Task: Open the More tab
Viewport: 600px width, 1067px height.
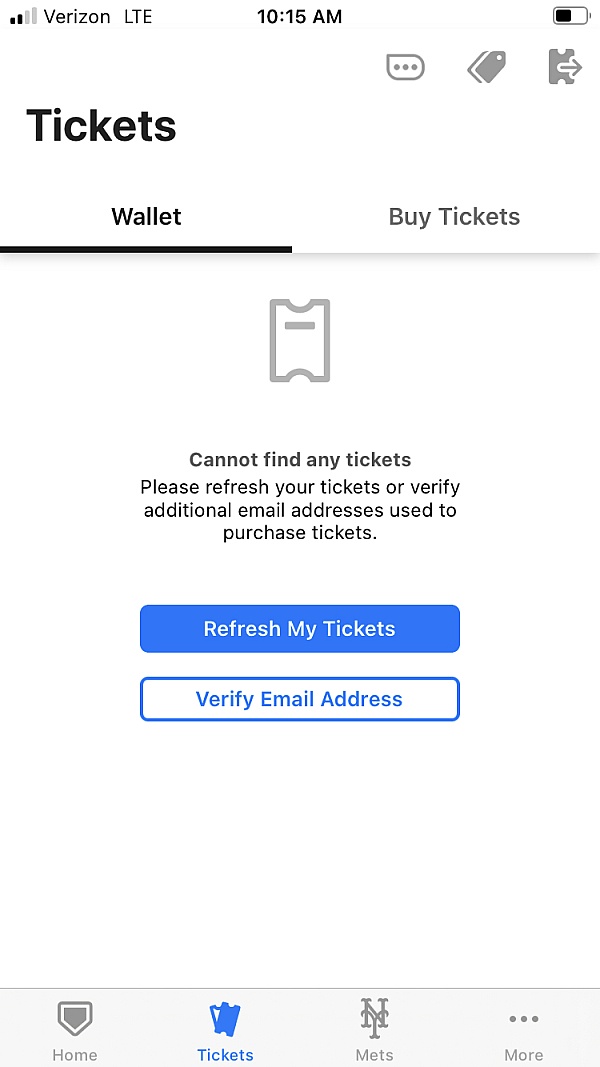Action: point(523,1031)
